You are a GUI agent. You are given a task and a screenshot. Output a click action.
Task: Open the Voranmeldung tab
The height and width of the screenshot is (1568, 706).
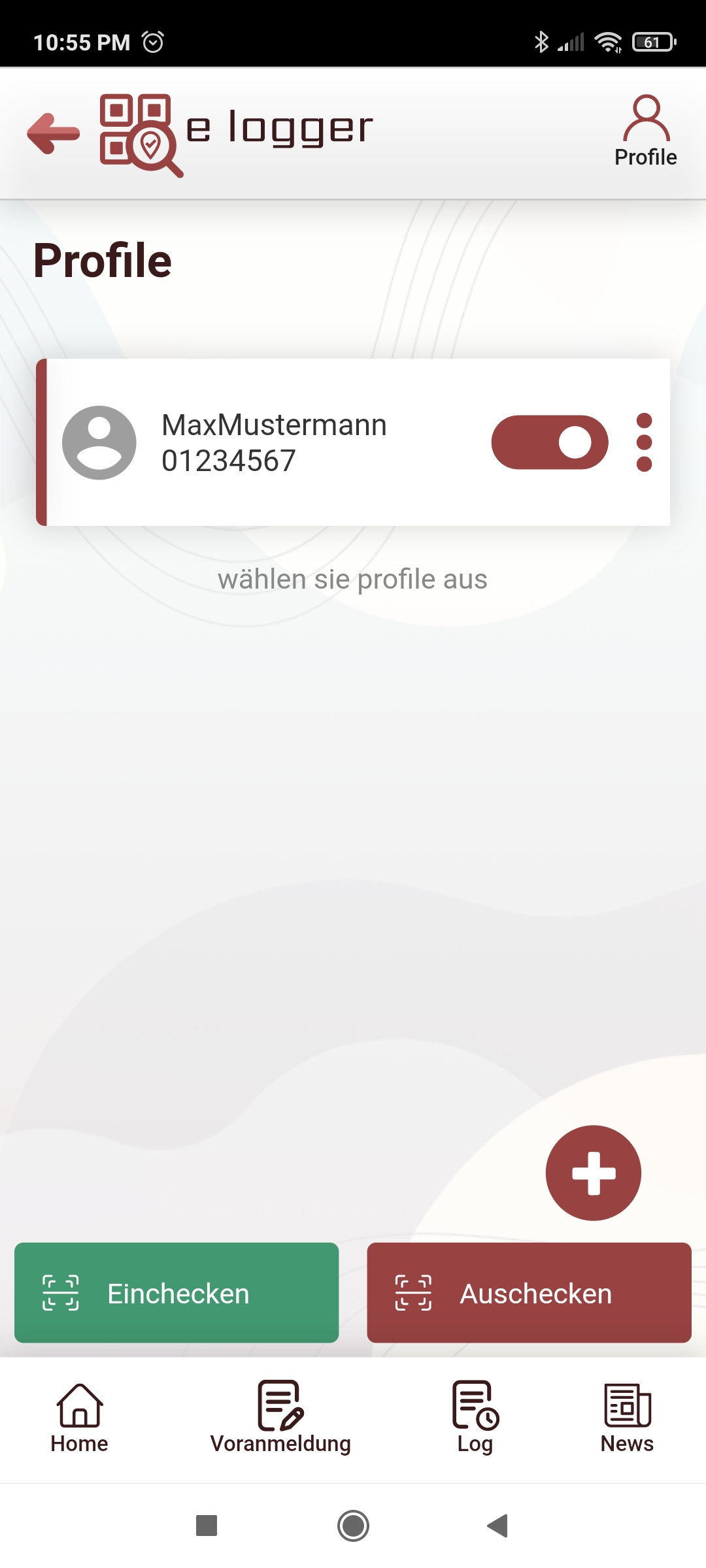pyautogui.click(x=280, y=1416)
